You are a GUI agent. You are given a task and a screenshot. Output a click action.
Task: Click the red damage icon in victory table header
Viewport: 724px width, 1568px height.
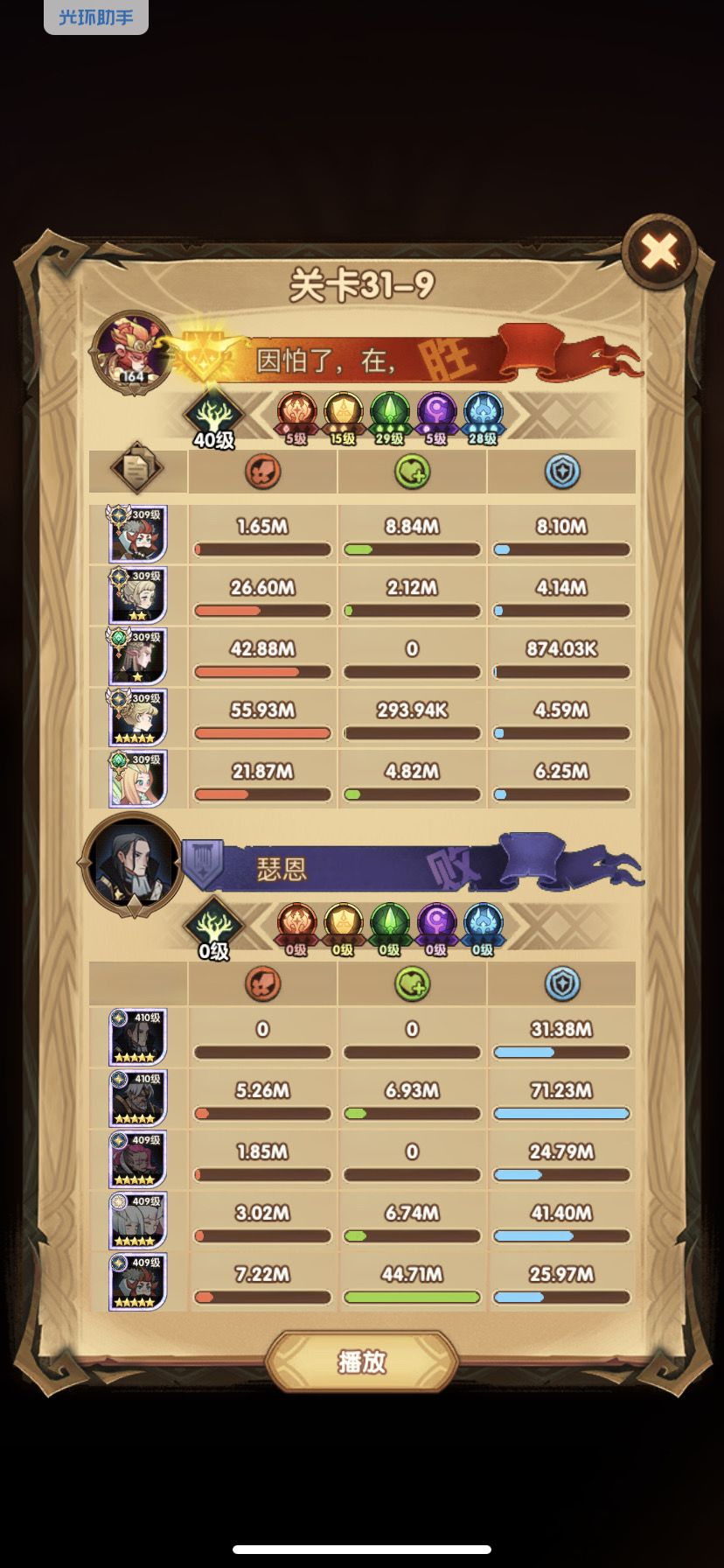(x=261, y=470)
